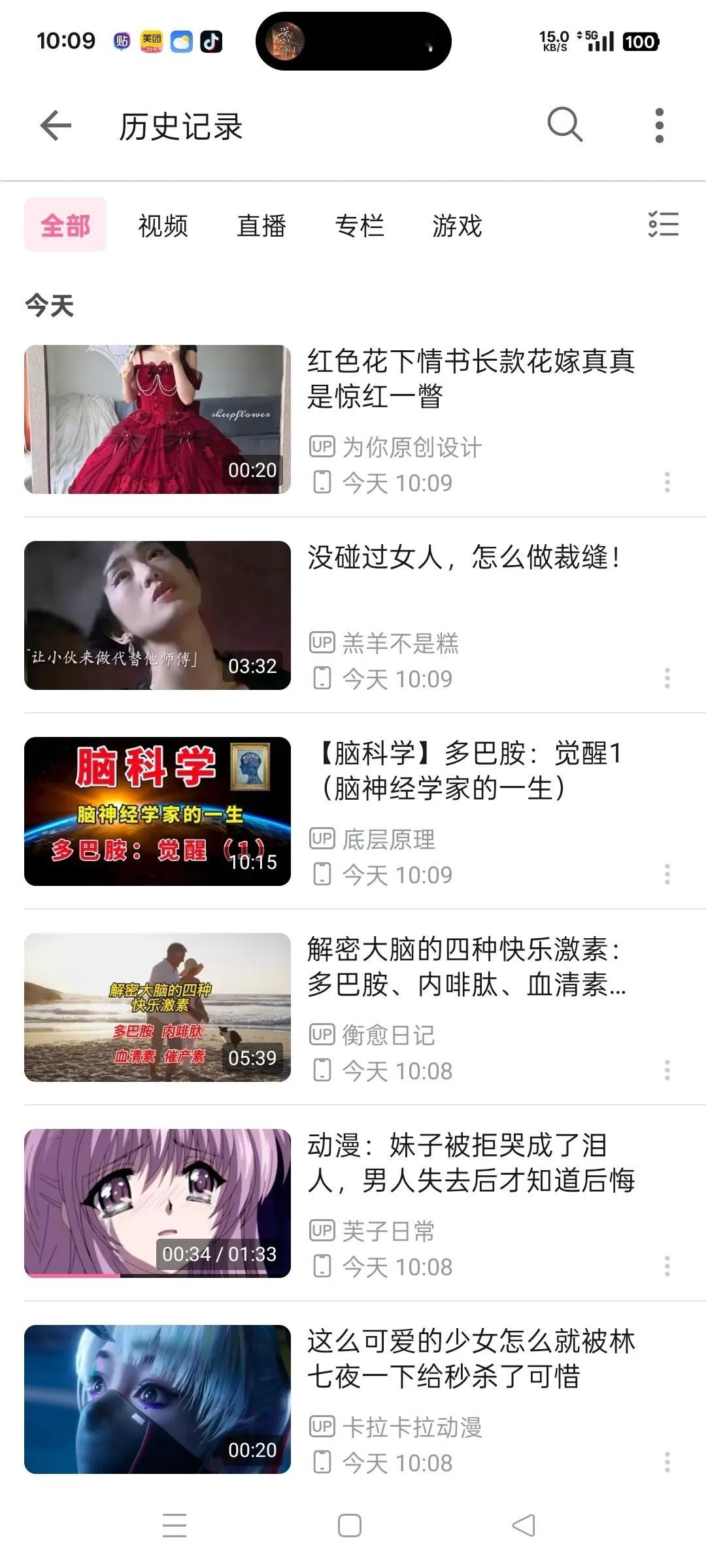Search the watch history

[564, 124]
